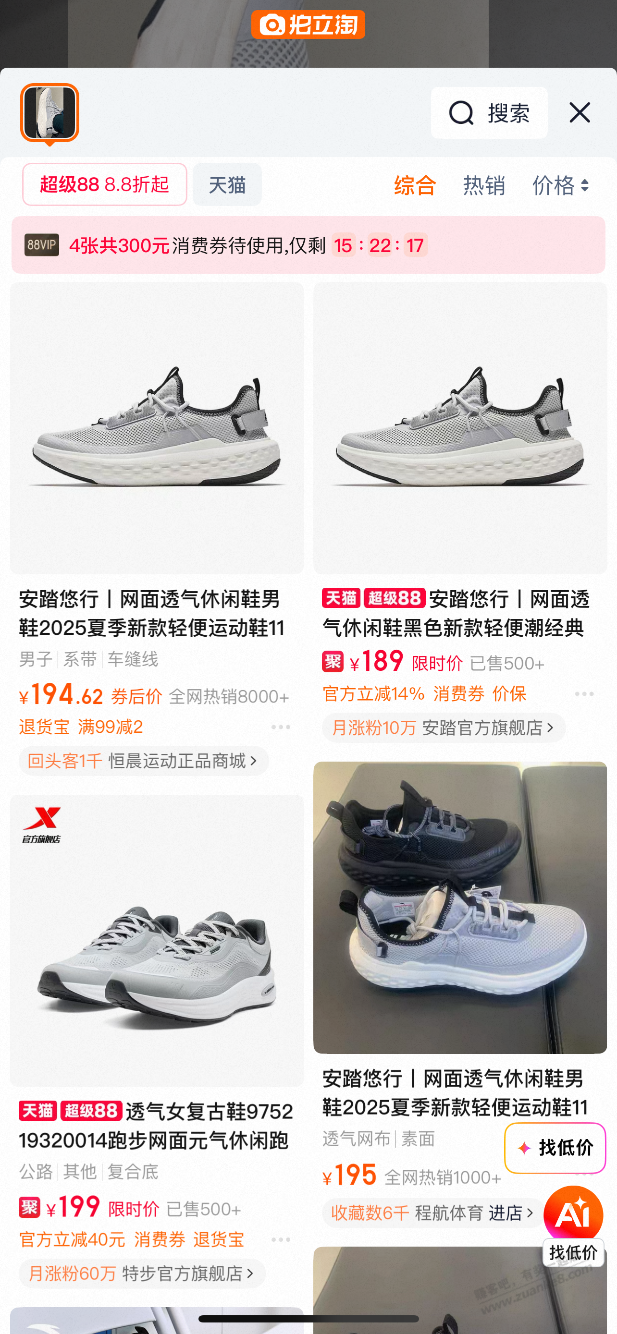
Task: Select the searched shoe image thumbnail
Action: click(x=49, y=112)
